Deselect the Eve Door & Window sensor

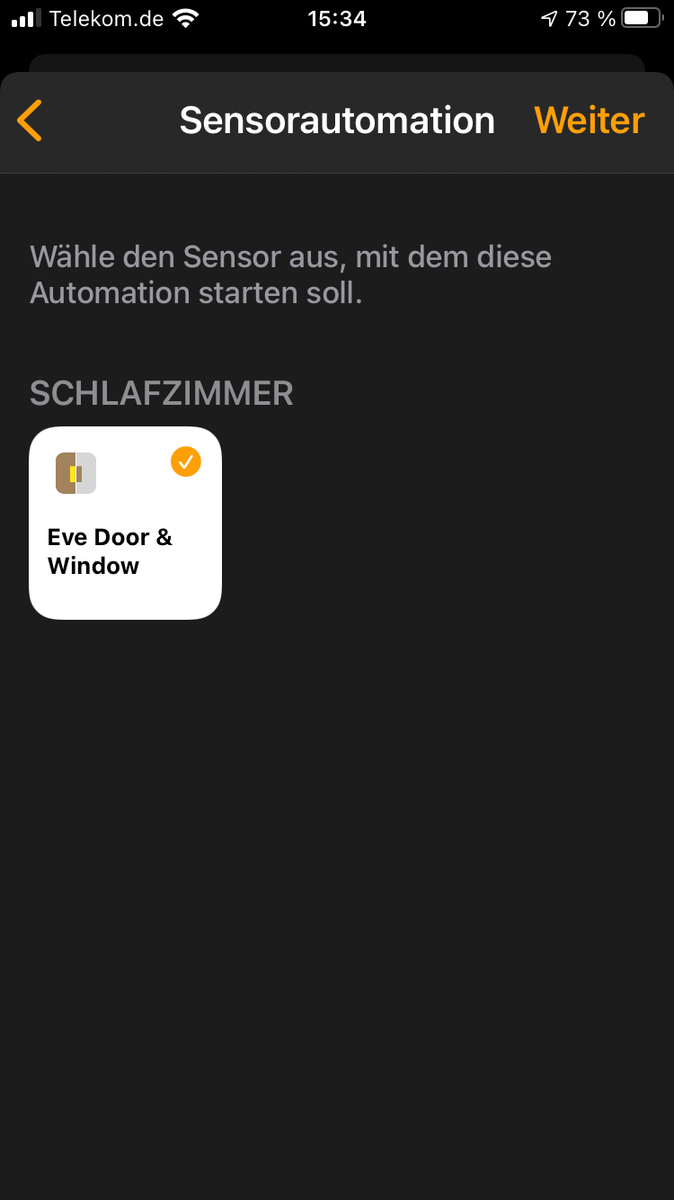coord(125,523)
